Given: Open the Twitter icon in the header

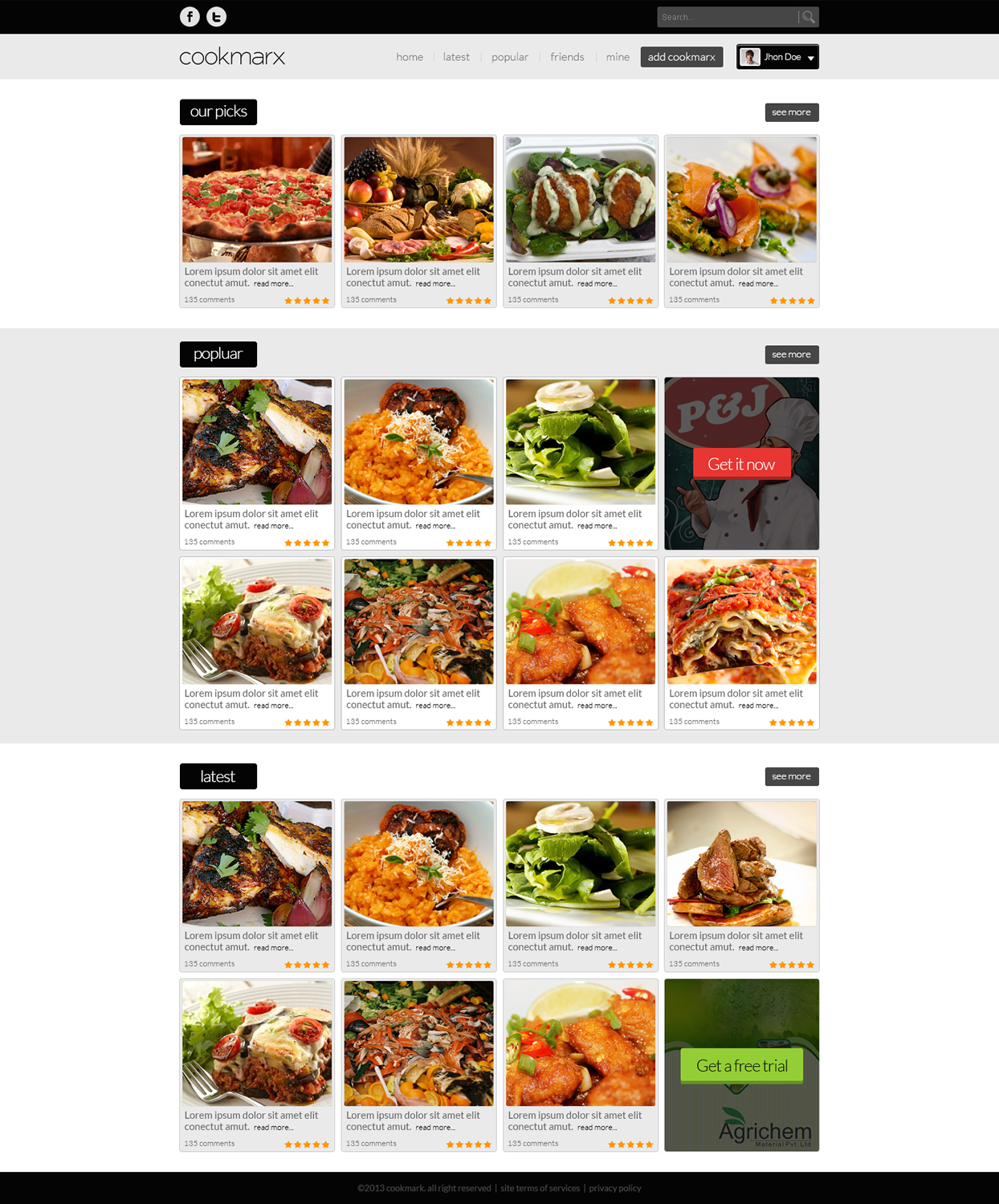Looking at the screenshot, I should click(x=216, y=17).
